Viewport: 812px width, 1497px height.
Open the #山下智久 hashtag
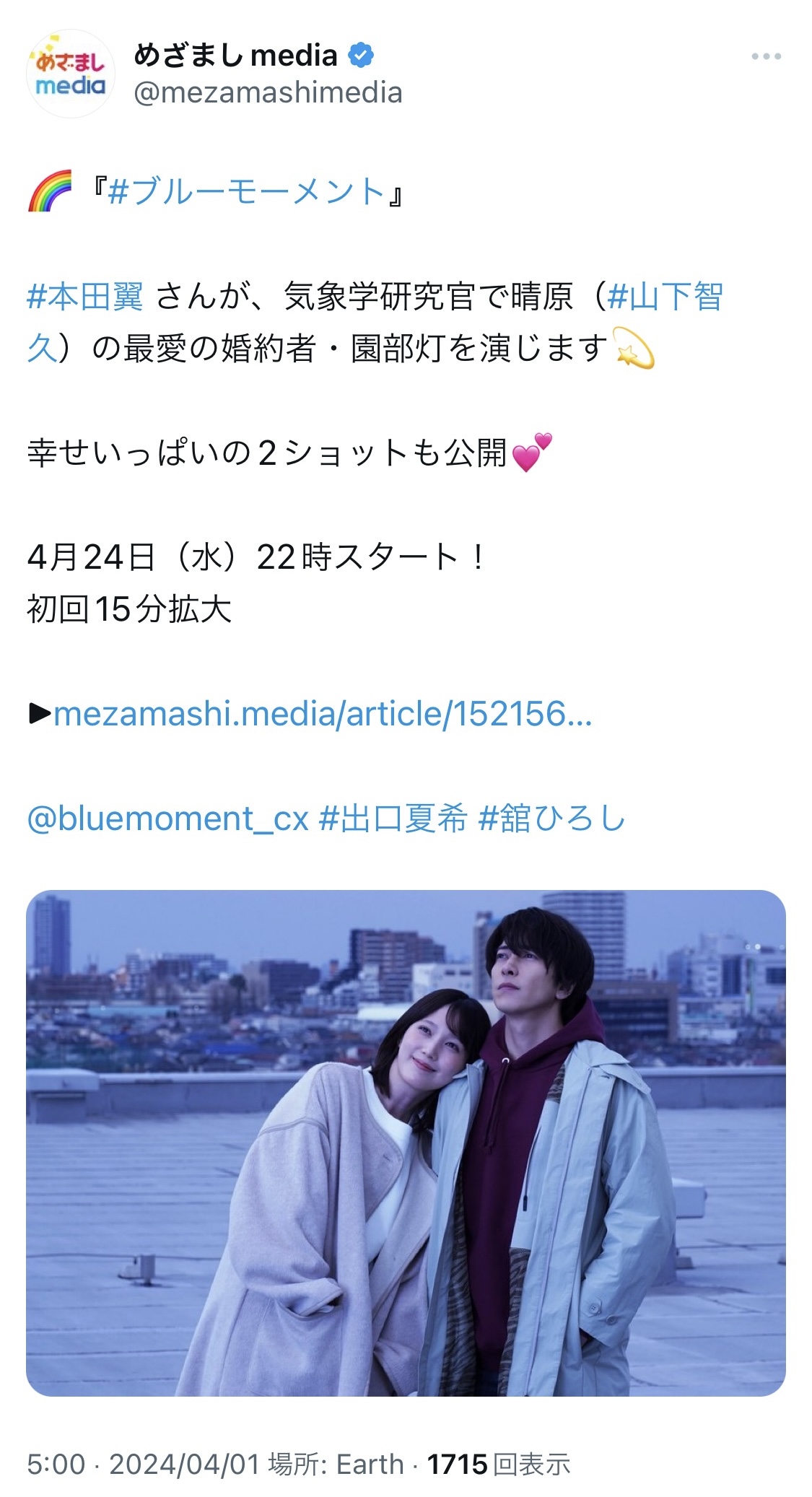pos(665,297)
